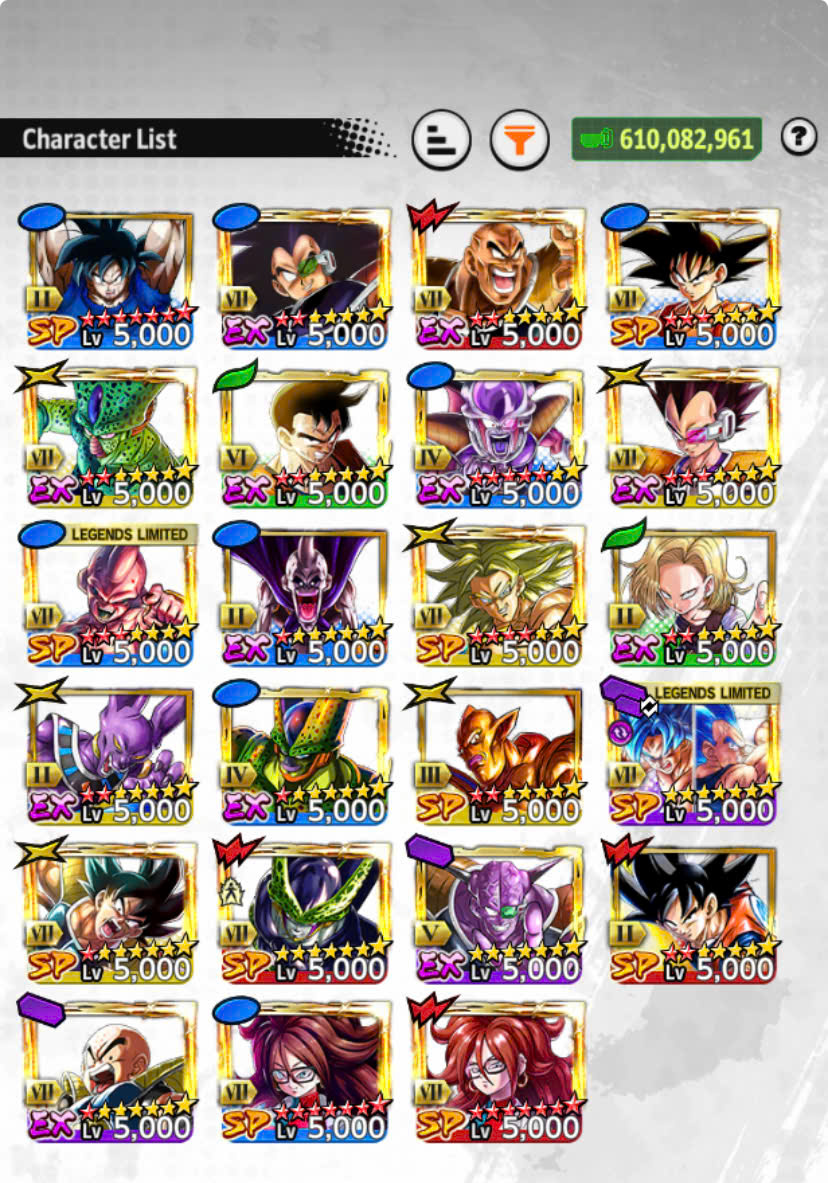Open the orange filter funnel
The image size is (828, 1183).
click(519, 140)
